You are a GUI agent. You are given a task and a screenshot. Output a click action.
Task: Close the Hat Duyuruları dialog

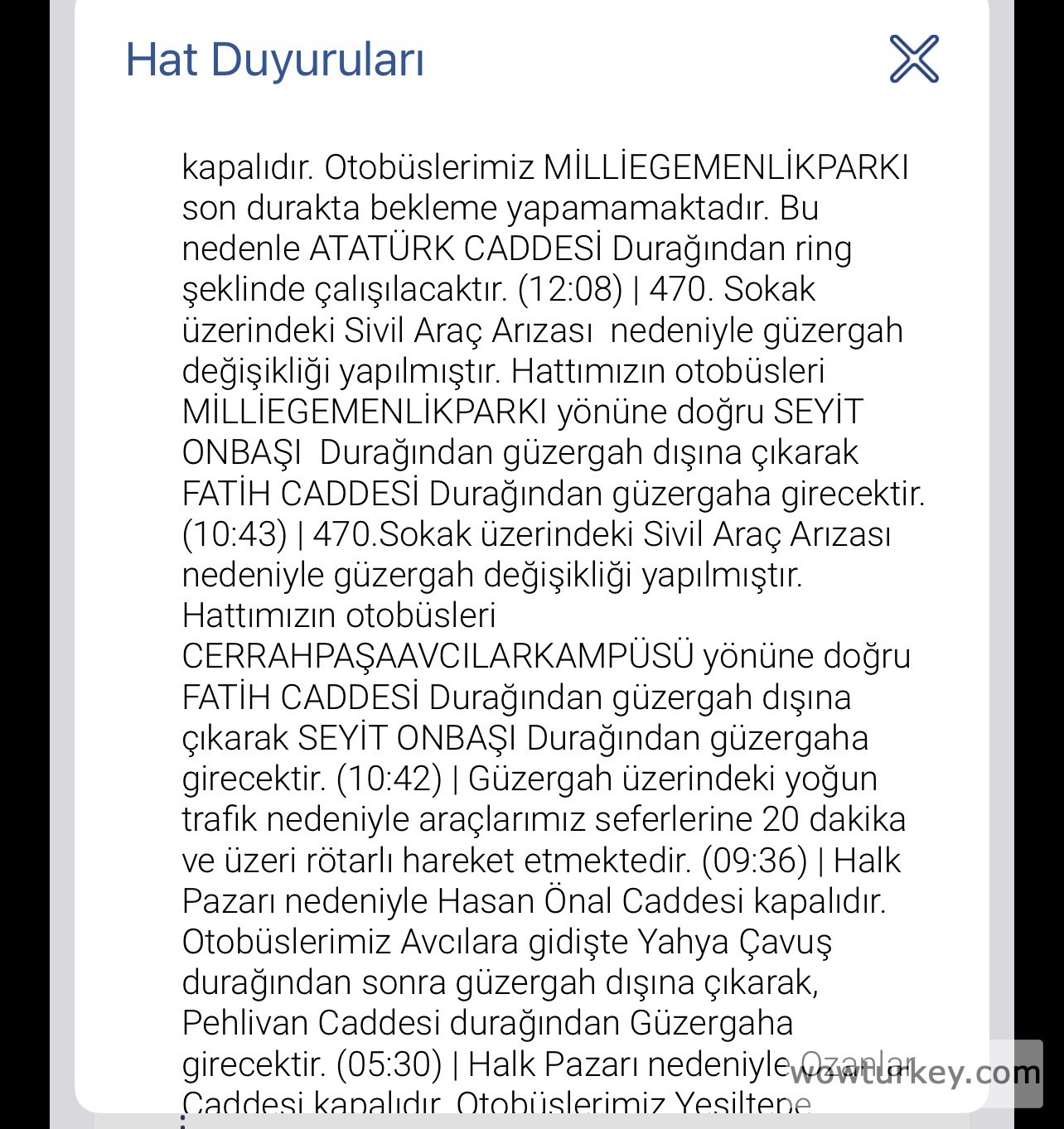[x=913, y=59]
